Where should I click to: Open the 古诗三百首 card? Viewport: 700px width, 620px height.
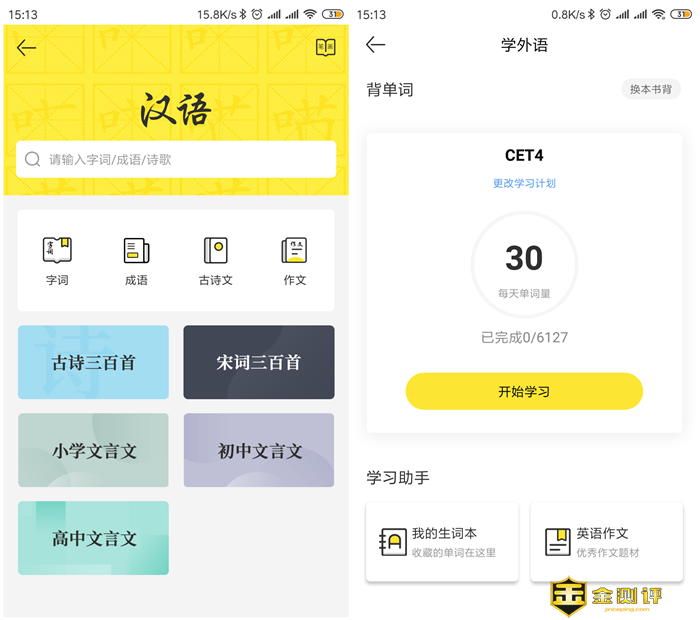coord(93,362)
